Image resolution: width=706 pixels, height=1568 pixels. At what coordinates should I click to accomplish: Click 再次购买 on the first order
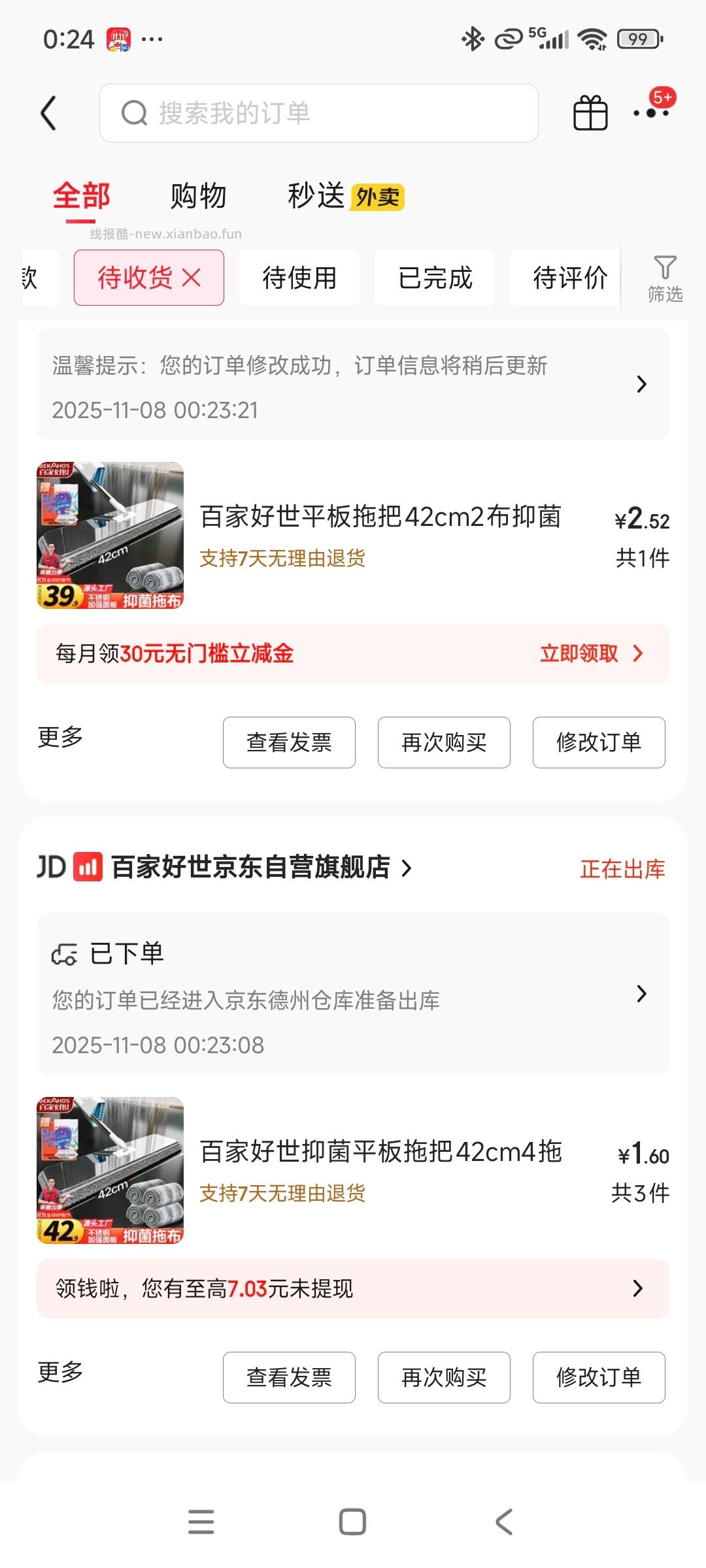click(x=443, y=742)
